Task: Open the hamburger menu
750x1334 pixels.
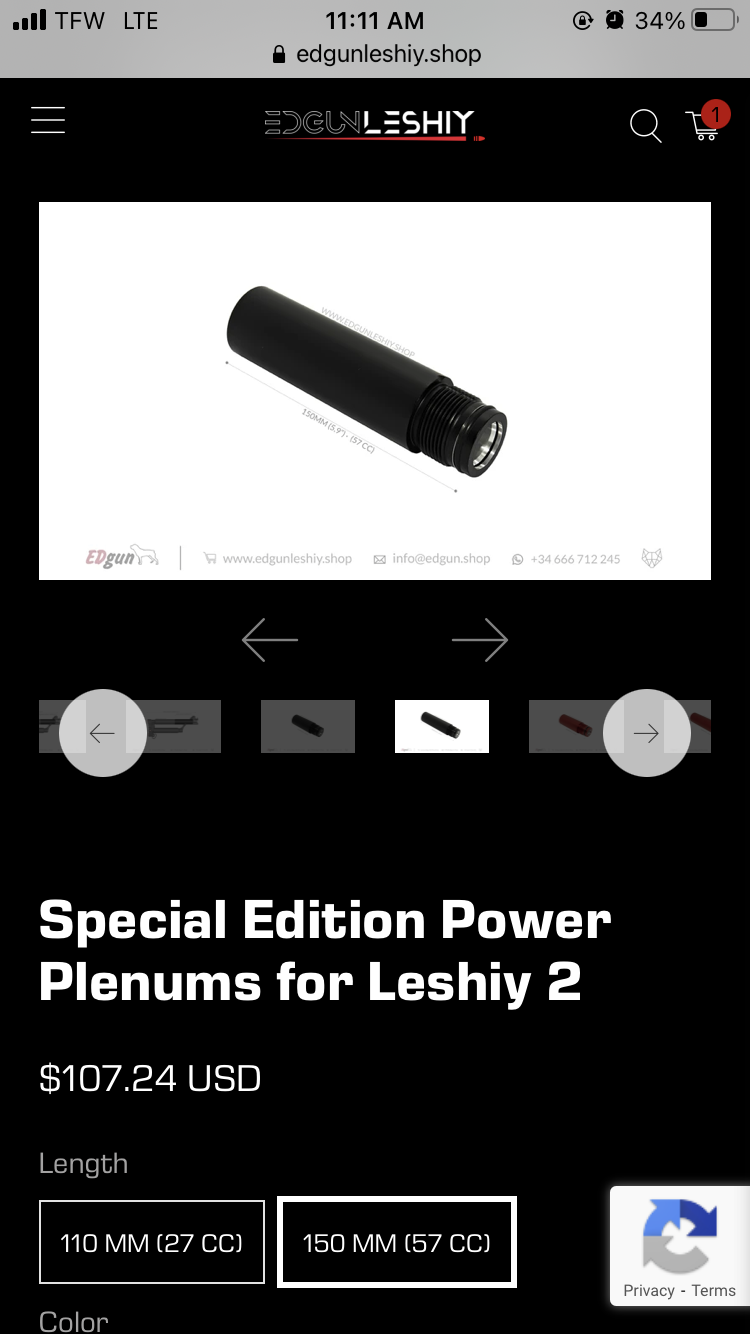Action: point(48,120)
